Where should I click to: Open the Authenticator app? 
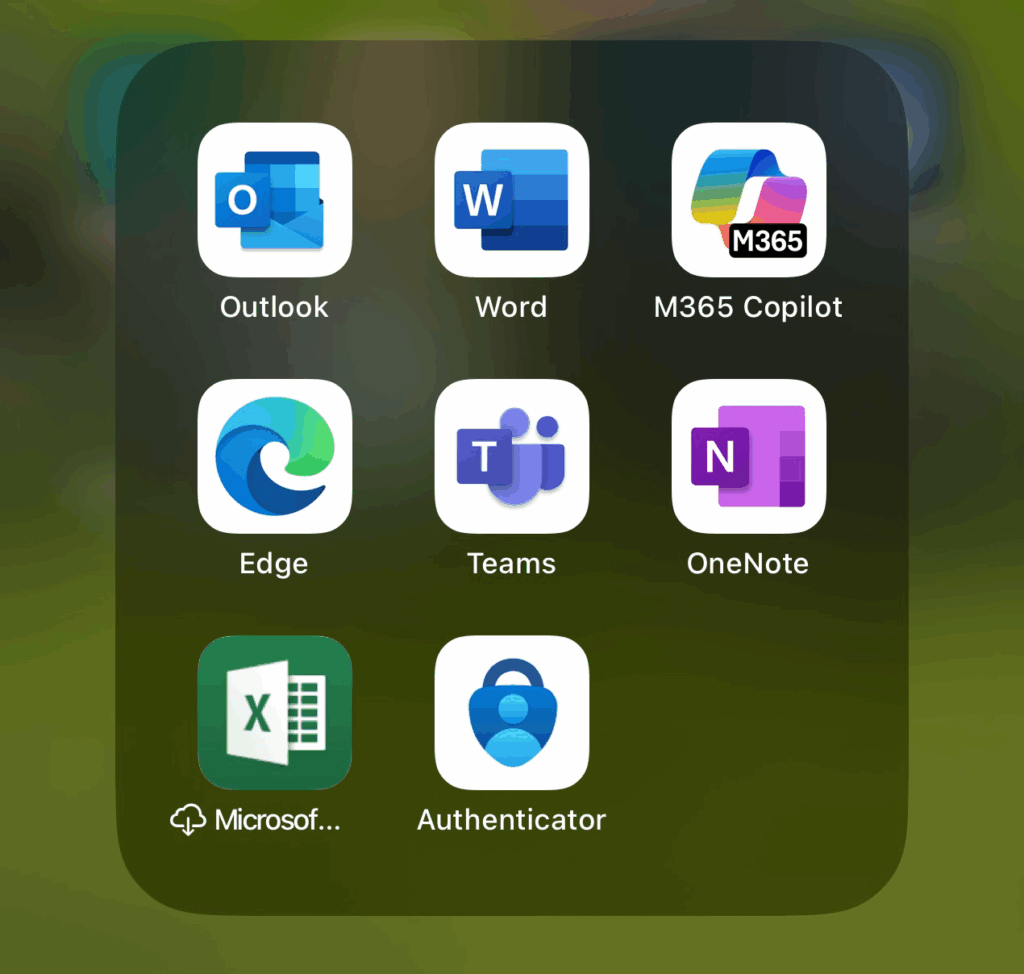coord(511,713)
